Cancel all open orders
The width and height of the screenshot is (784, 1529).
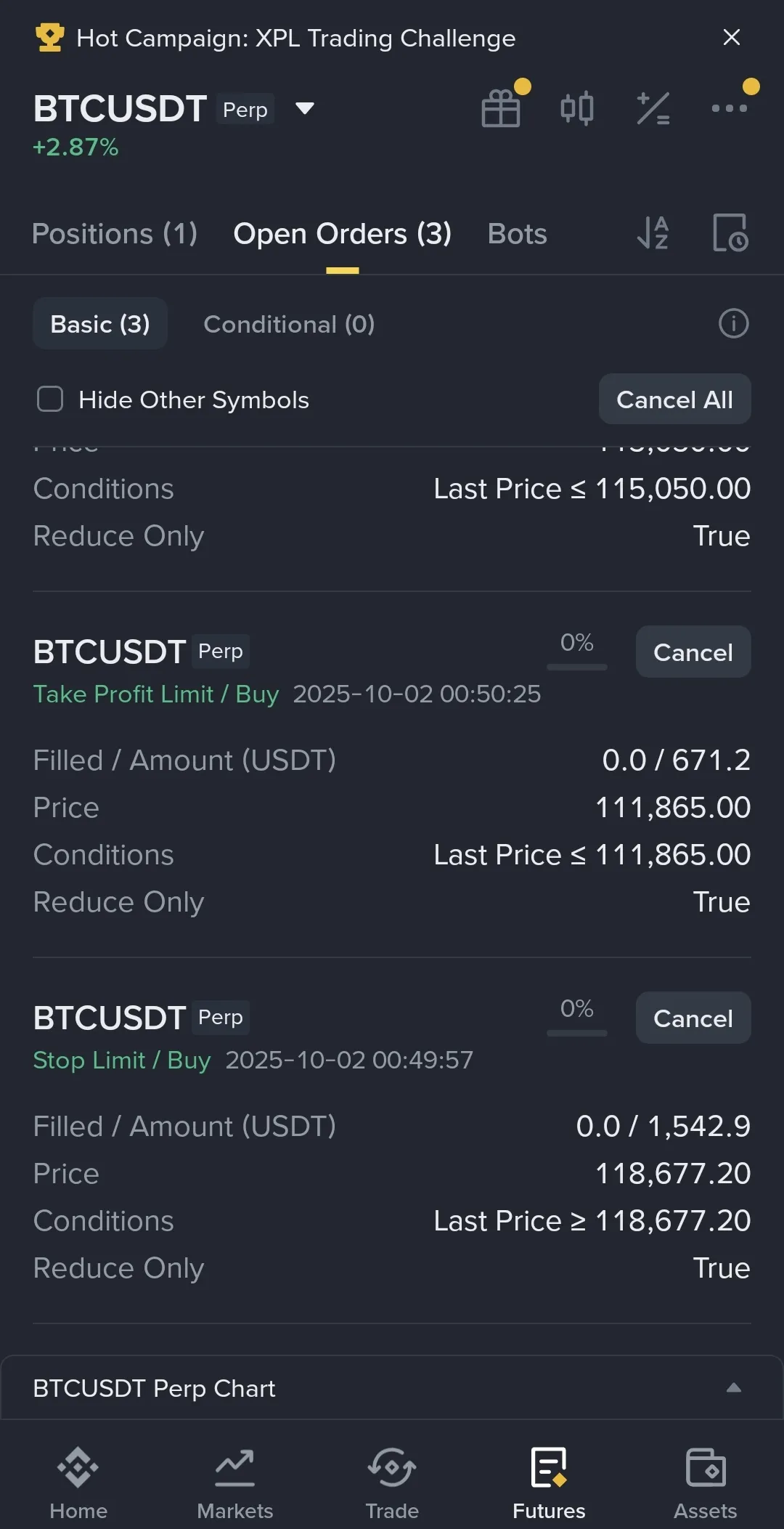pos(674,400)
